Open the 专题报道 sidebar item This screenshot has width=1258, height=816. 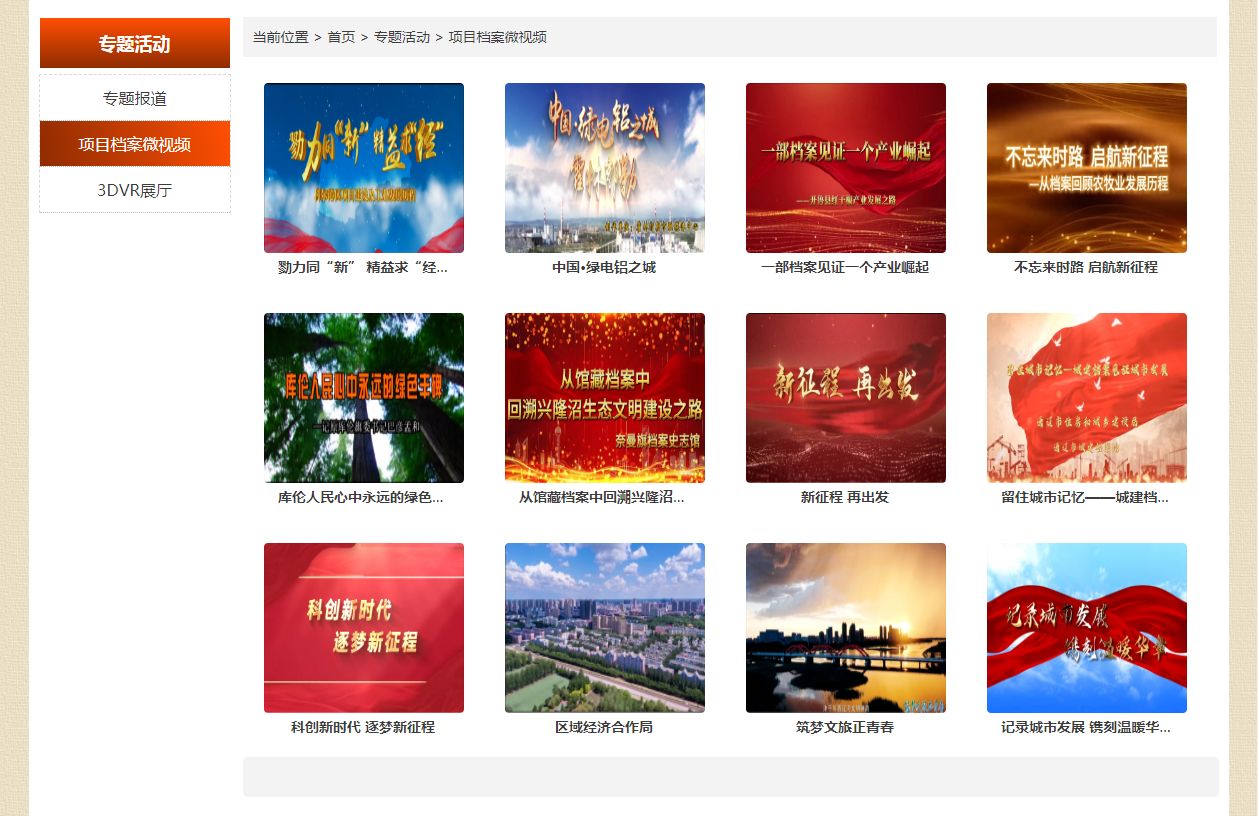tap(134, 98)
